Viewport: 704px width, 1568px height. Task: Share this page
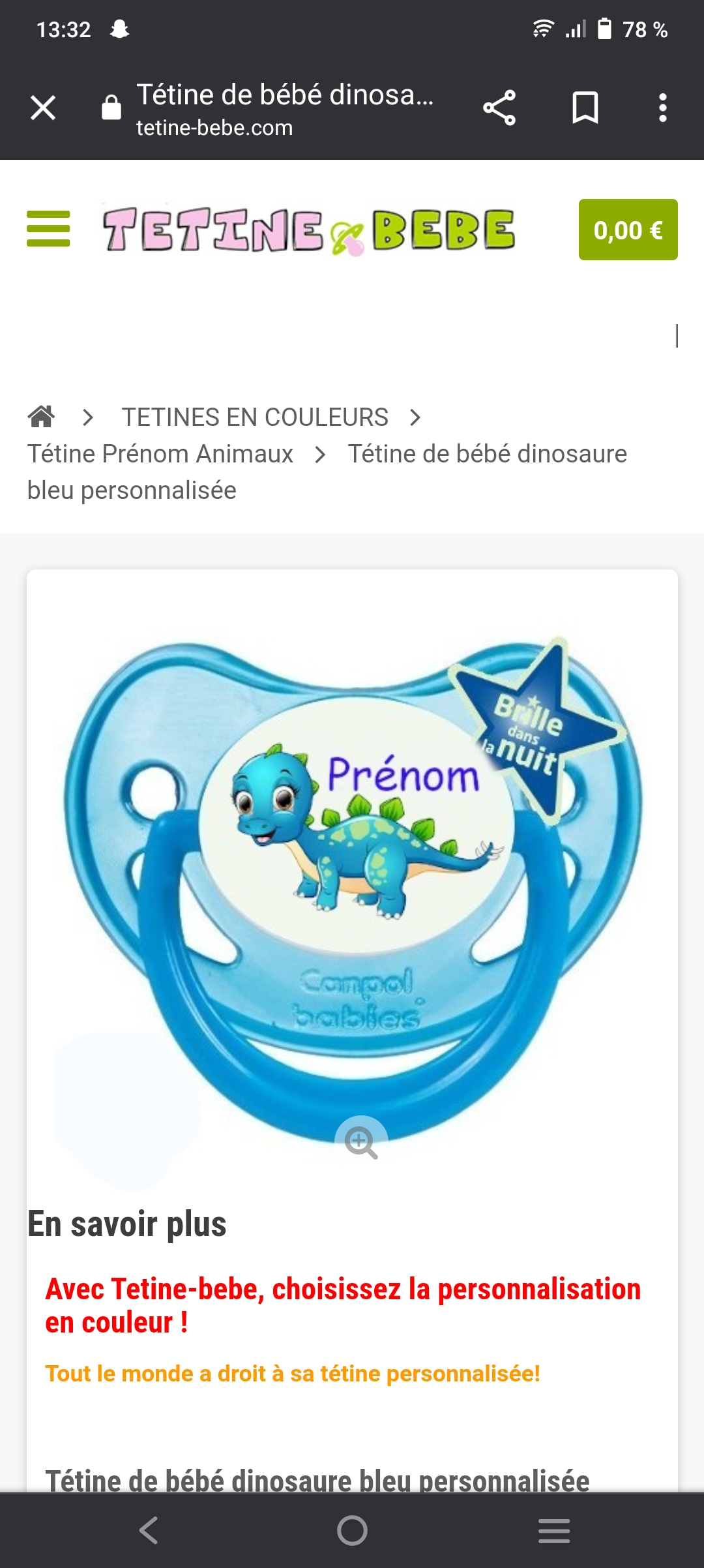tap(499, 108)
